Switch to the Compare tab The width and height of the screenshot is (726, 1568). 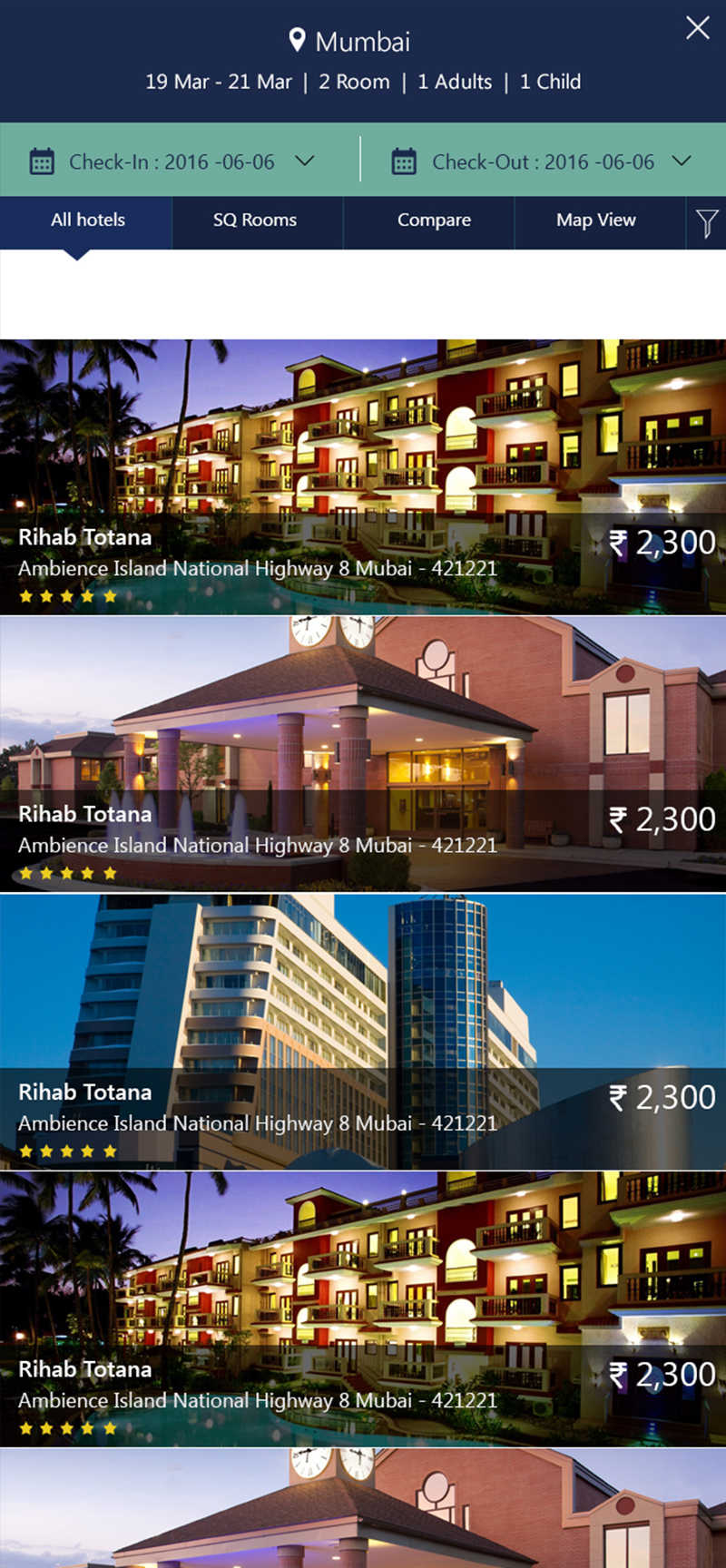tap(434, 220)
